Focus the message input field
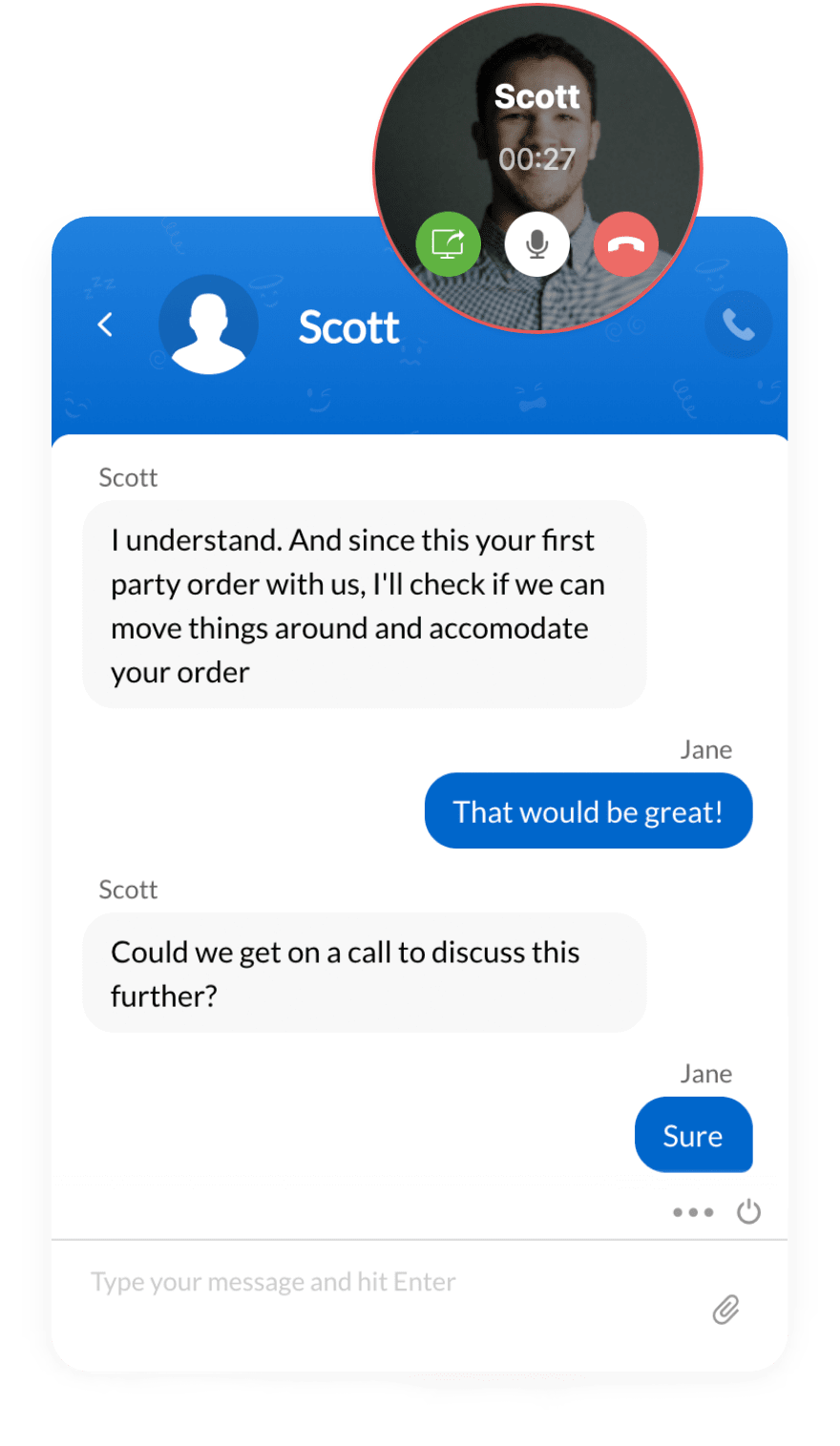This screenshot has height=1446, width=840. (x=382, y=1282)
